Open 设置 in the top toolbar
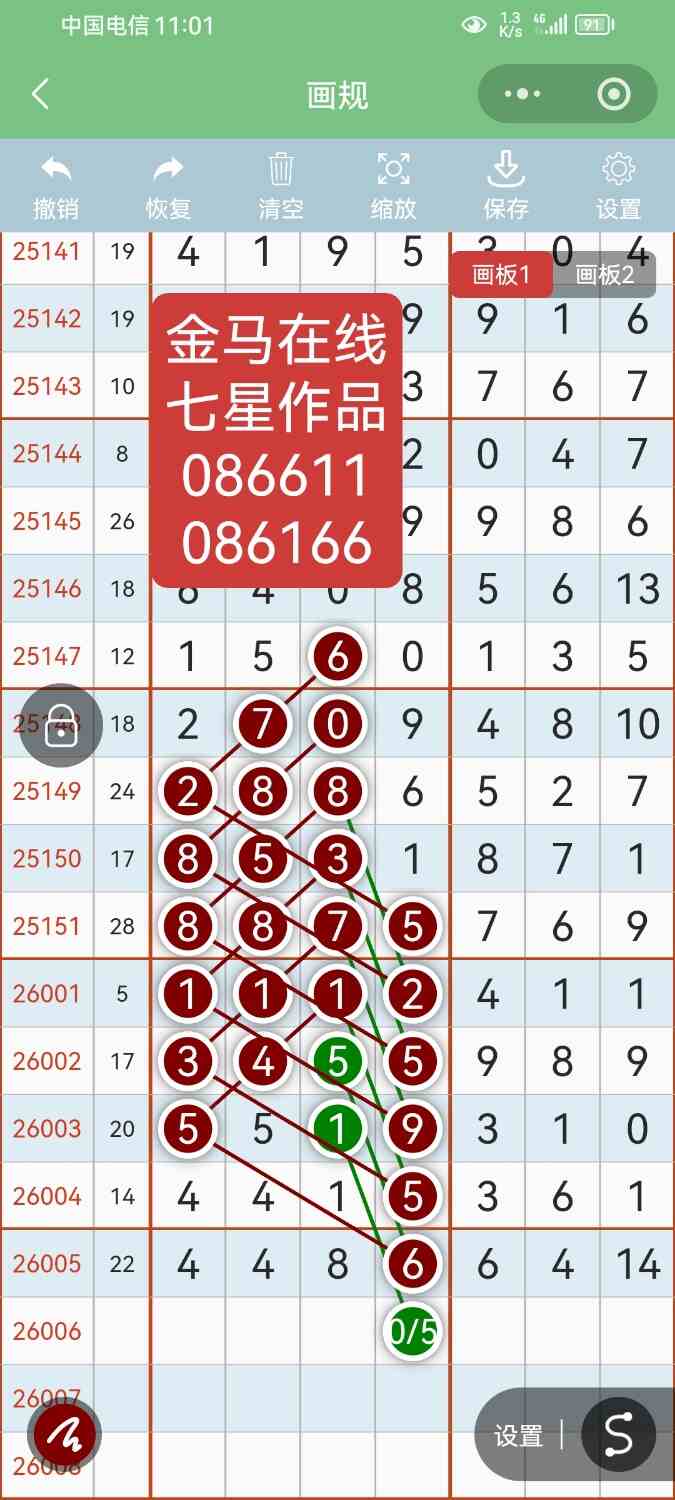Viewport: 675px width, 1500px height. [x=618, y=186]
